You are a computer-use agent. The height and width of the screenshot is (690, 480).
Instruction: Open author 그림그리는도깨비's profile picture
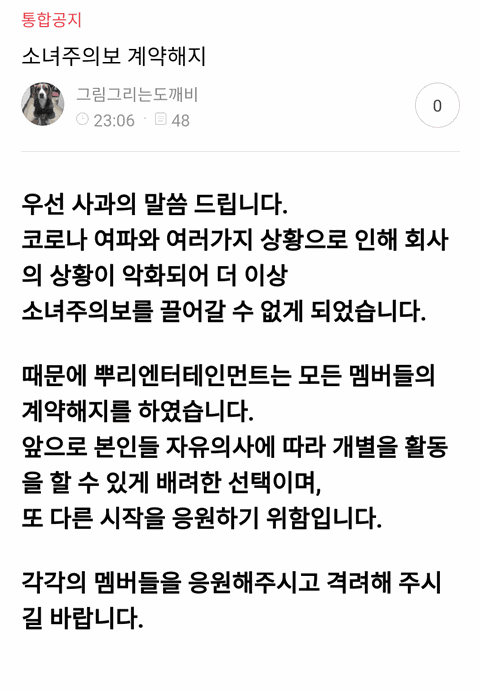43,104
